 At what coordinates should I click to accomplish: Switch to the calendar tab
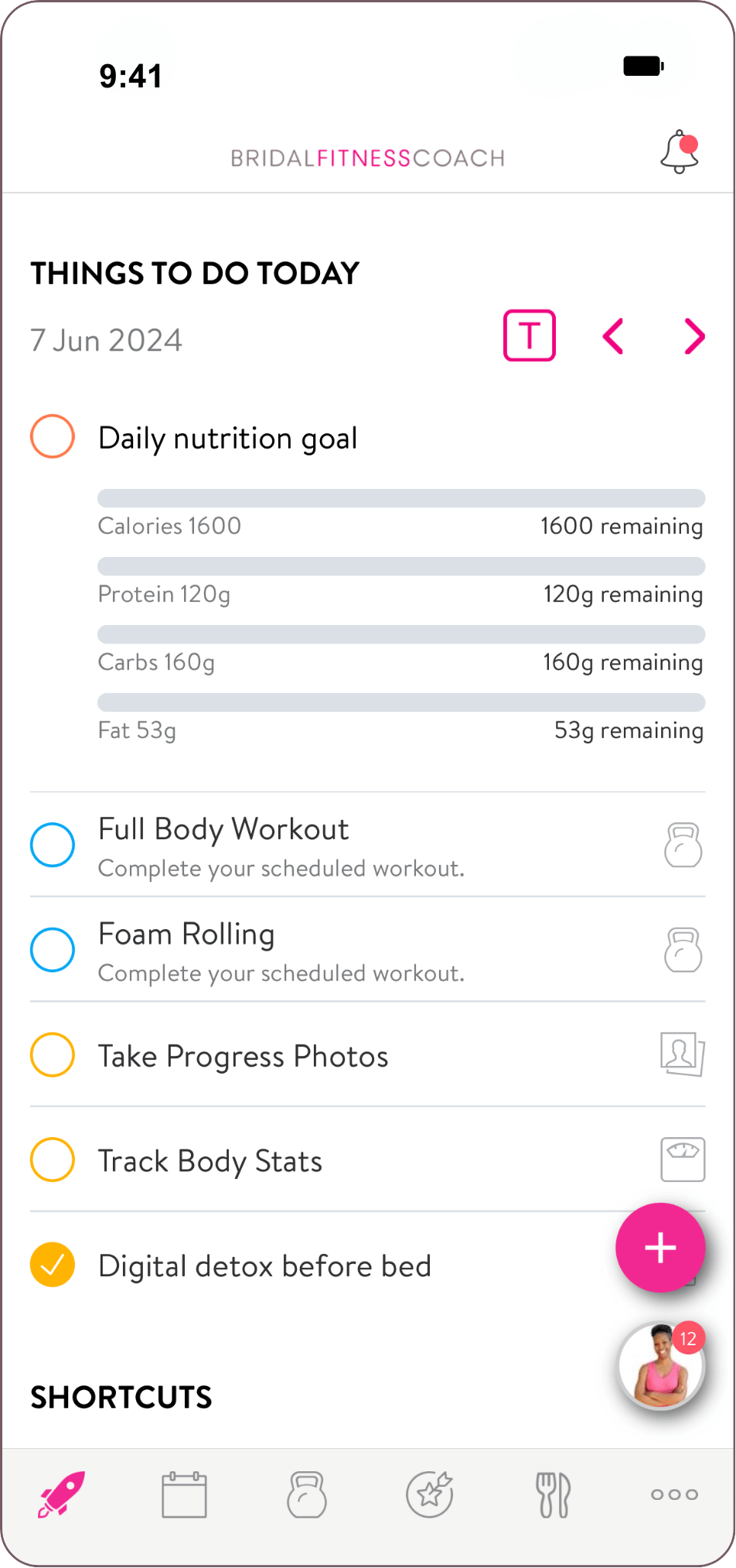coord(184,1495)
